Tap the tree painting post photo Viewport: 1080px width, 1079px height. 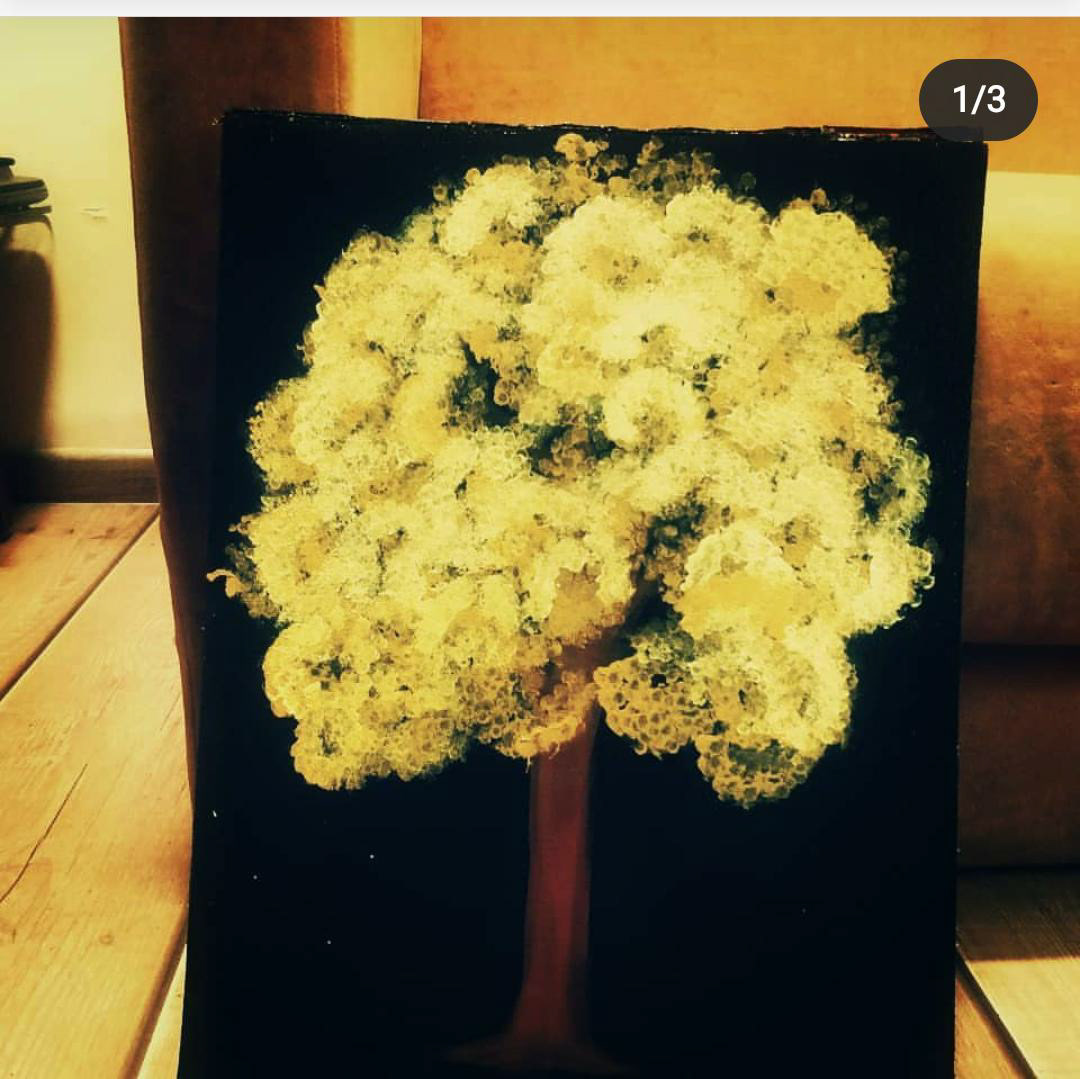pos(540,548)
